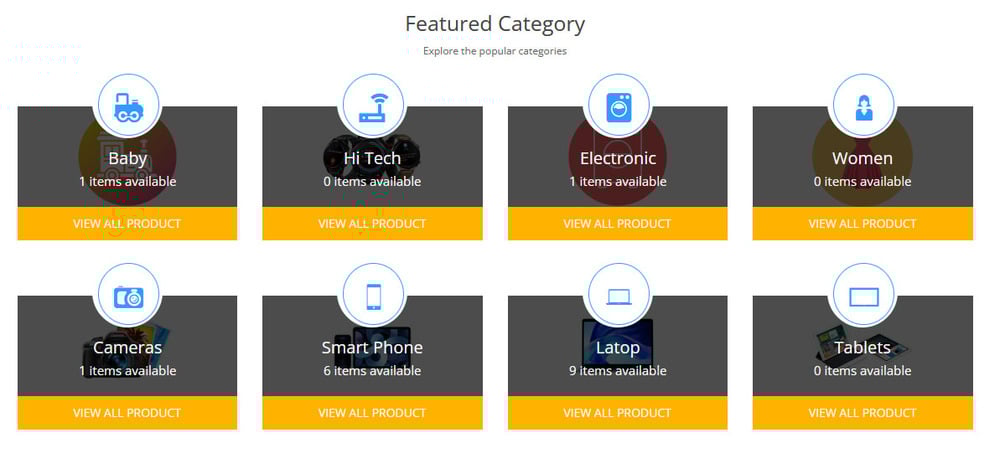Open the Tablets category card

862,347
